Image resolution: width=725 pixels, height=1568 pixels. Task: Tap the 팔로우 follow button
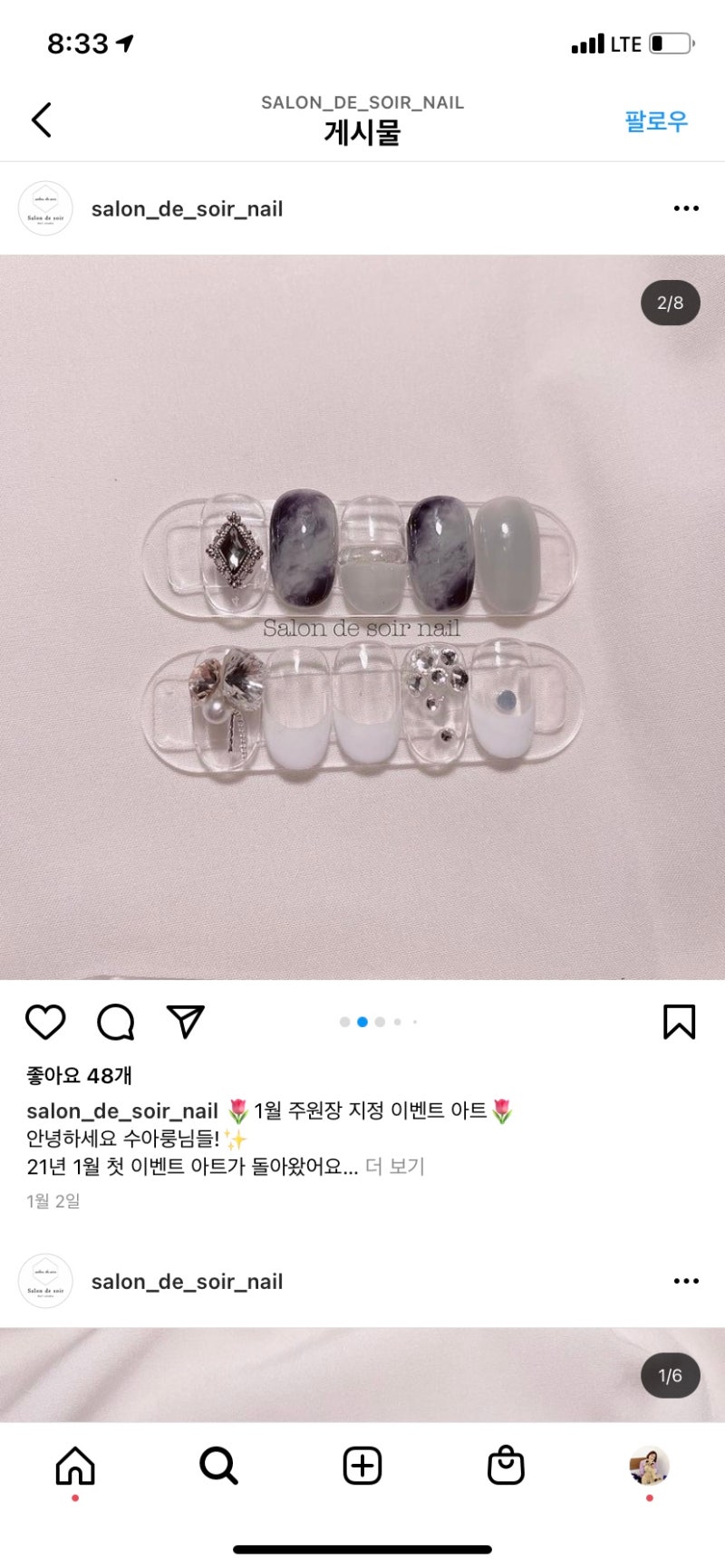click(x=656, y=120)
